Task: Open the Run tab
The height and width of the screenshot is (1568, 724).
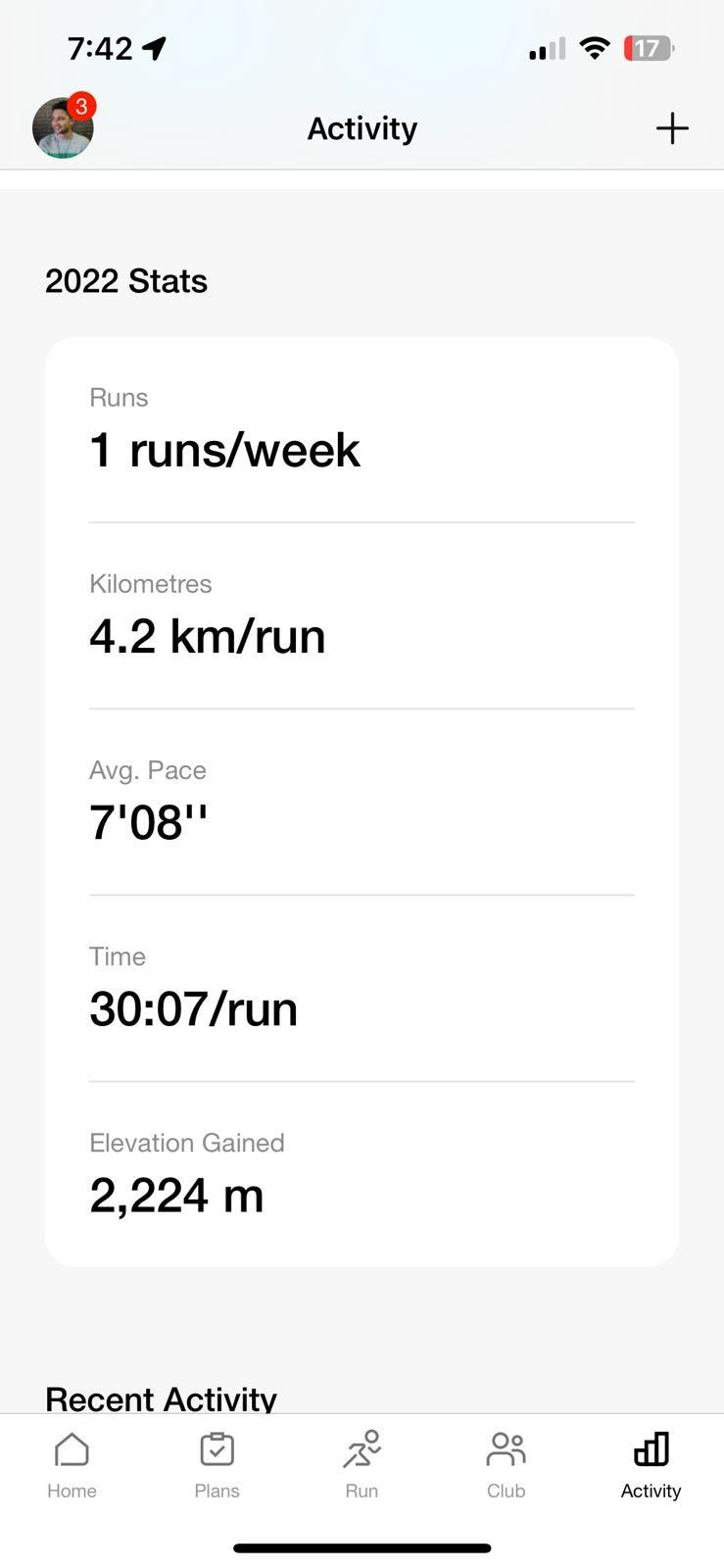Action: point(362,1465)
